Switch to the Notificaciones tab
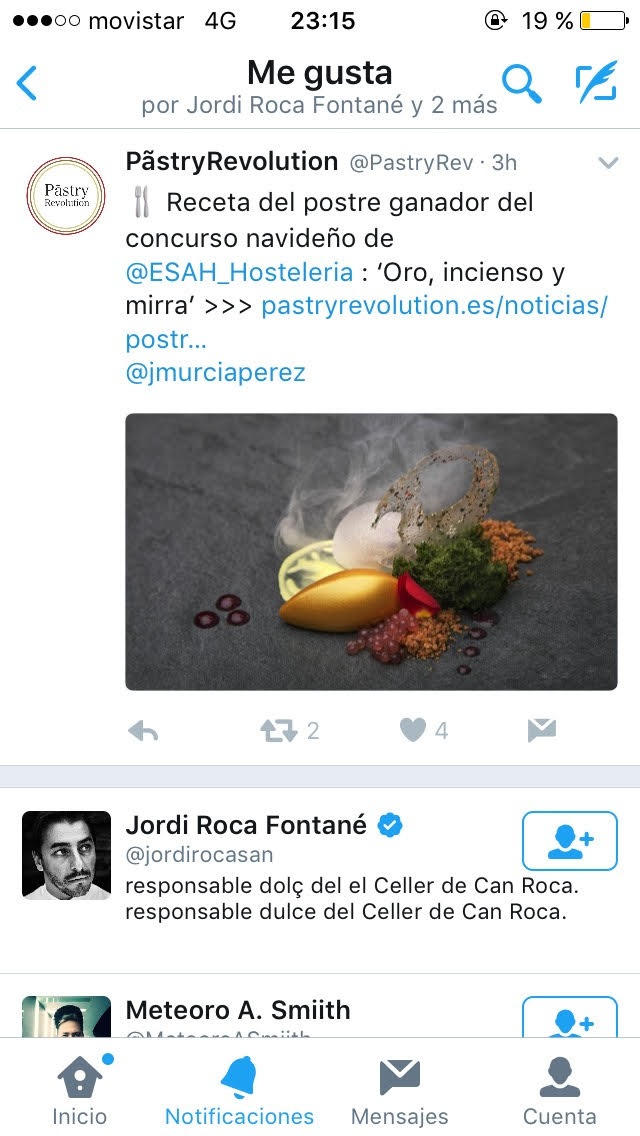The height and width of the screenshot is (1136, 640). coord(239,1090)
